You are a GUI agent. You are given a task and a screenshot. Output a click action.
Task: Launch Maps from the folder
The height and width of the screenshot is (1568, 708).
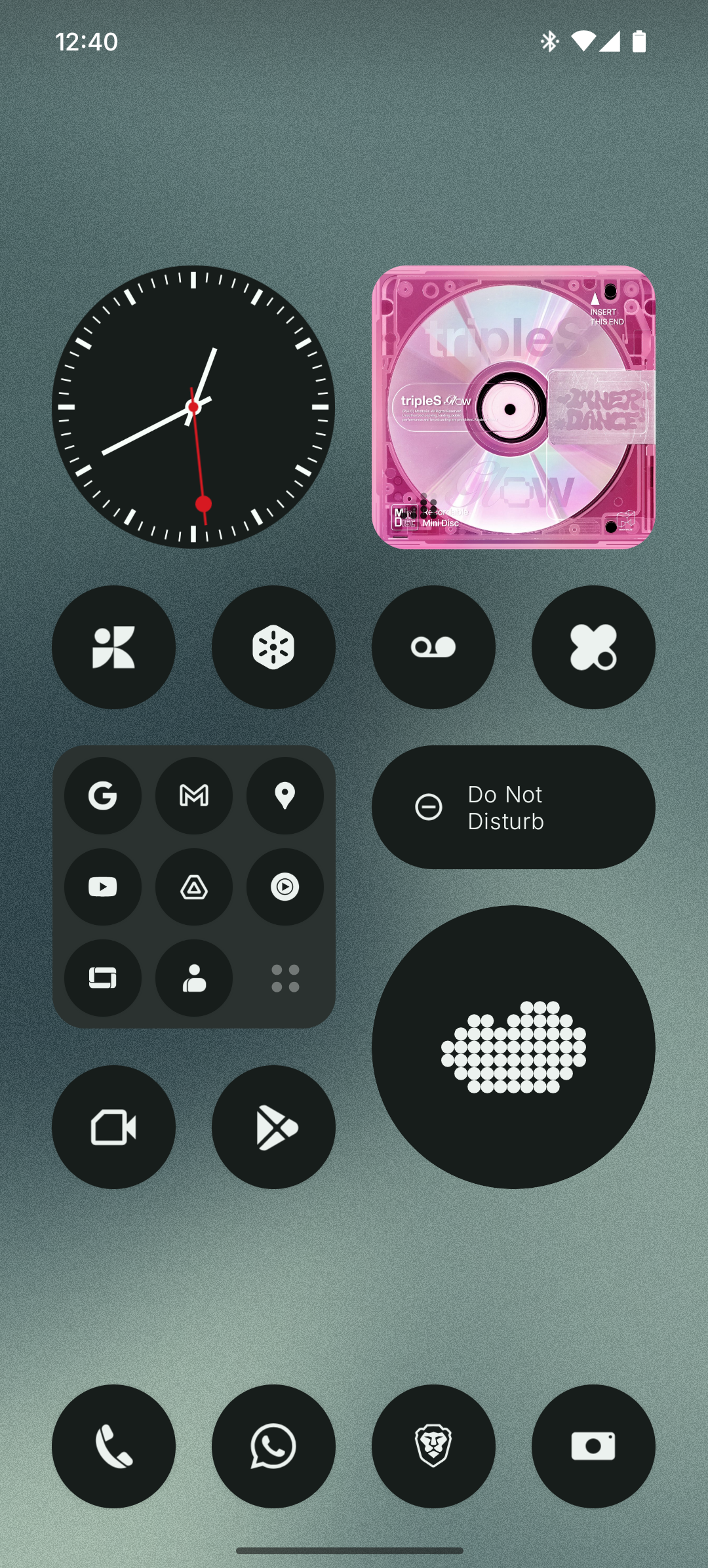[x=285, y=796]
